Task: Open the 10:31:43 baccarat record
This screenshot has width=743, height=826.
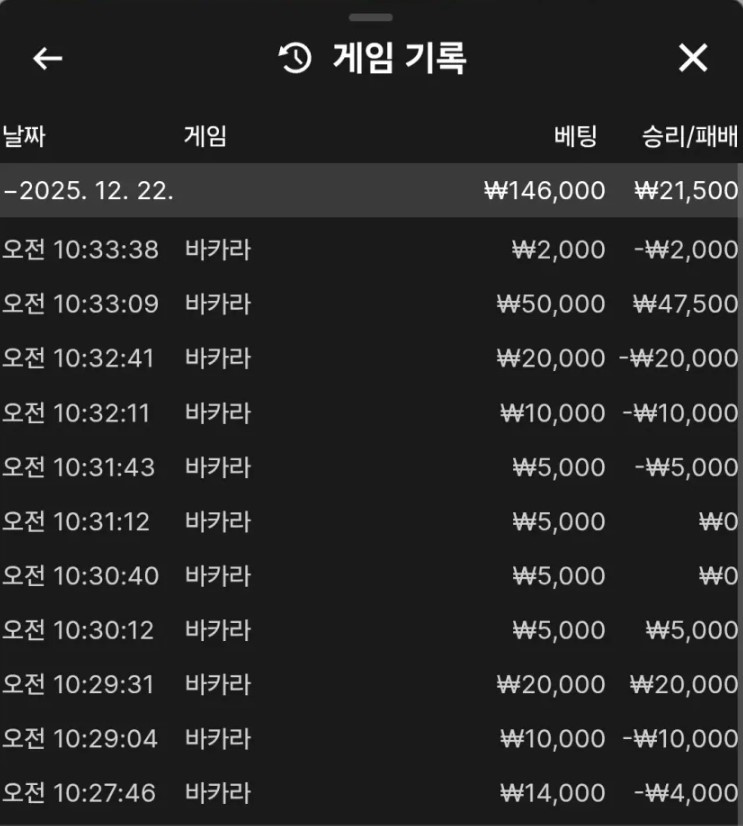Action: pyautogui.click(x=370, y=467)
